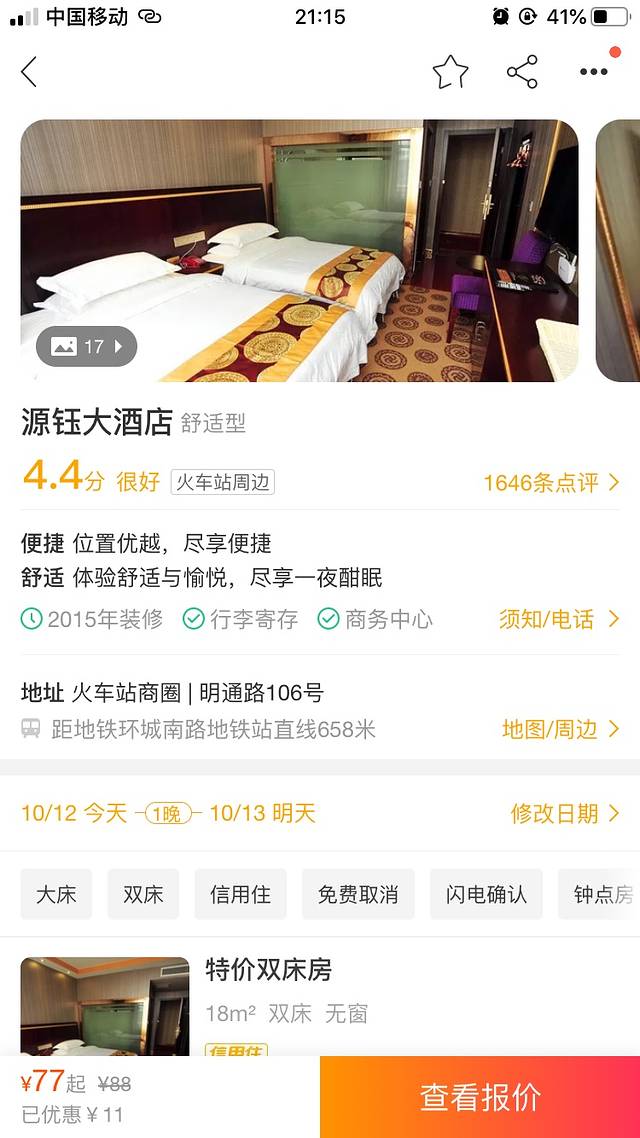Open the 17-photo gallery badge

pyautogui.click(x=86, y=347)
